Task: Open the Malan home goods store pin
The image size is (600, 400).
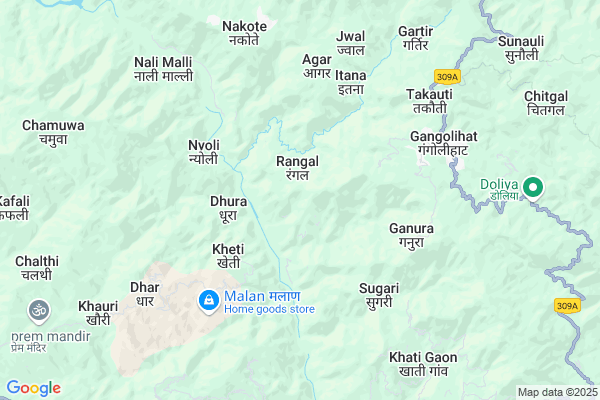Action: pyautogui.click(x=208, y=299)
